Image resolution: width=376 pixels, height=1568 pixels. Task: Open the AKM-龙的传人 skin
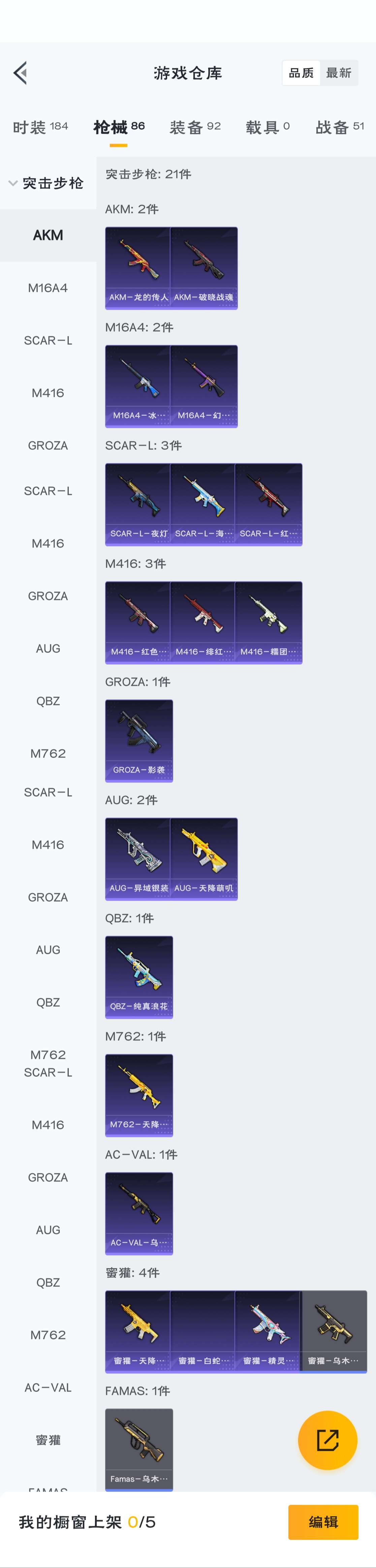(138, 268)
